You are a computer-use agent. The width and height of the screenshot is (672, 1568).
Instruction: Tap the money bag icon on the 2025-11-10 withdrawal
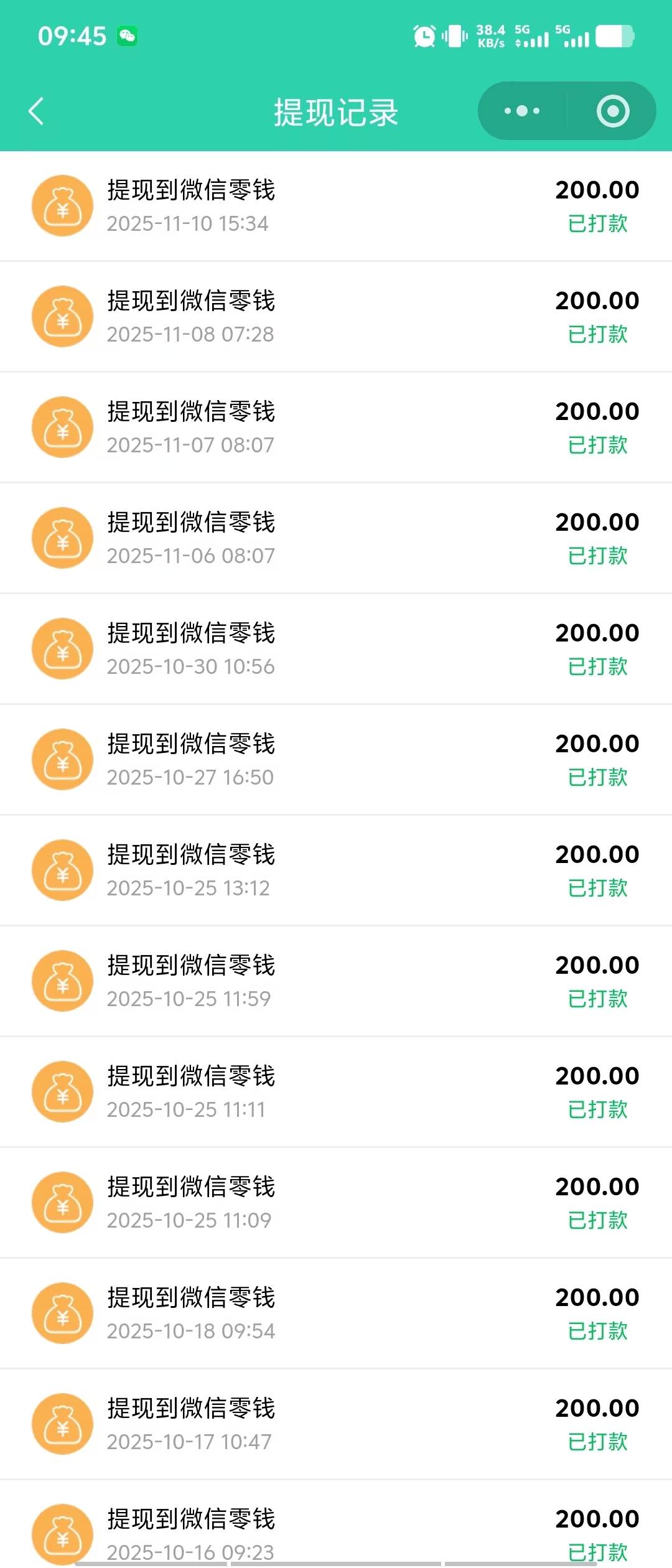point(62,205)
